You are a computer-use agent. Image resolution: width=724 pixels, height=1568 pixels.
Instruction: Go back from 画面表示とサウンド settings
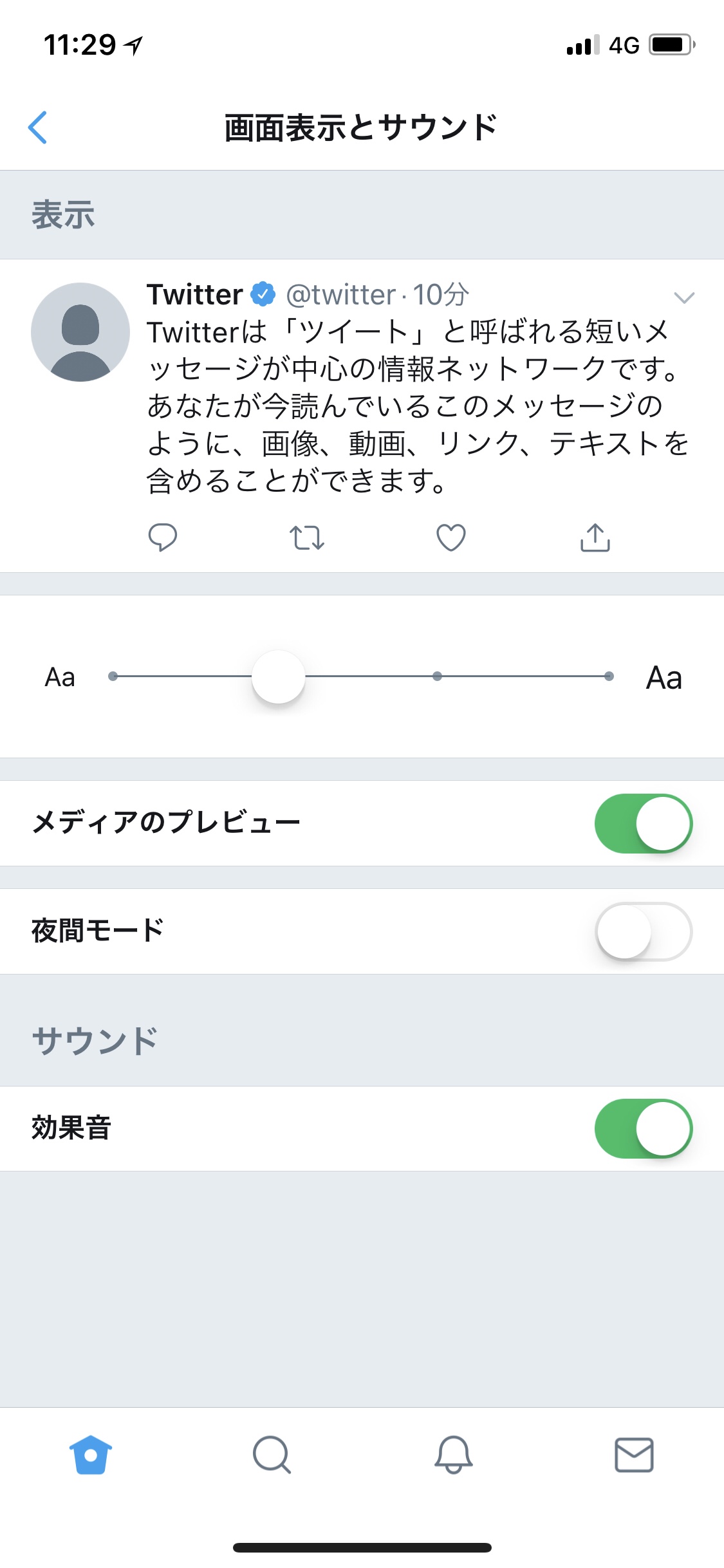coord(38,127)
